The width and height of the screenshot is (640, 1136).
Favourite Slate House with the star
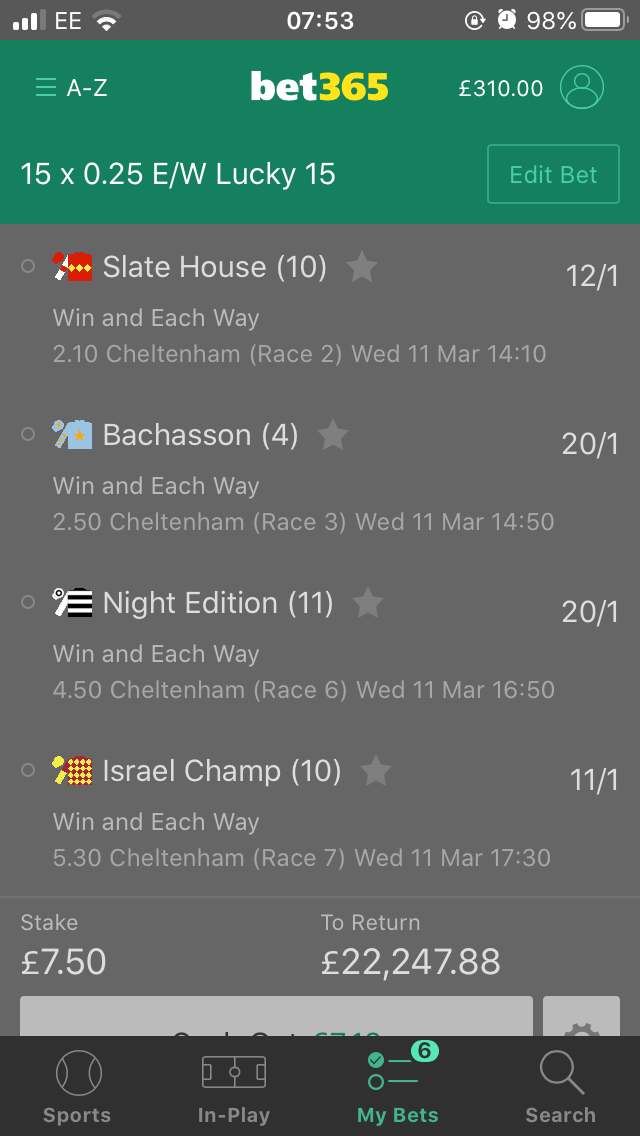362,267
